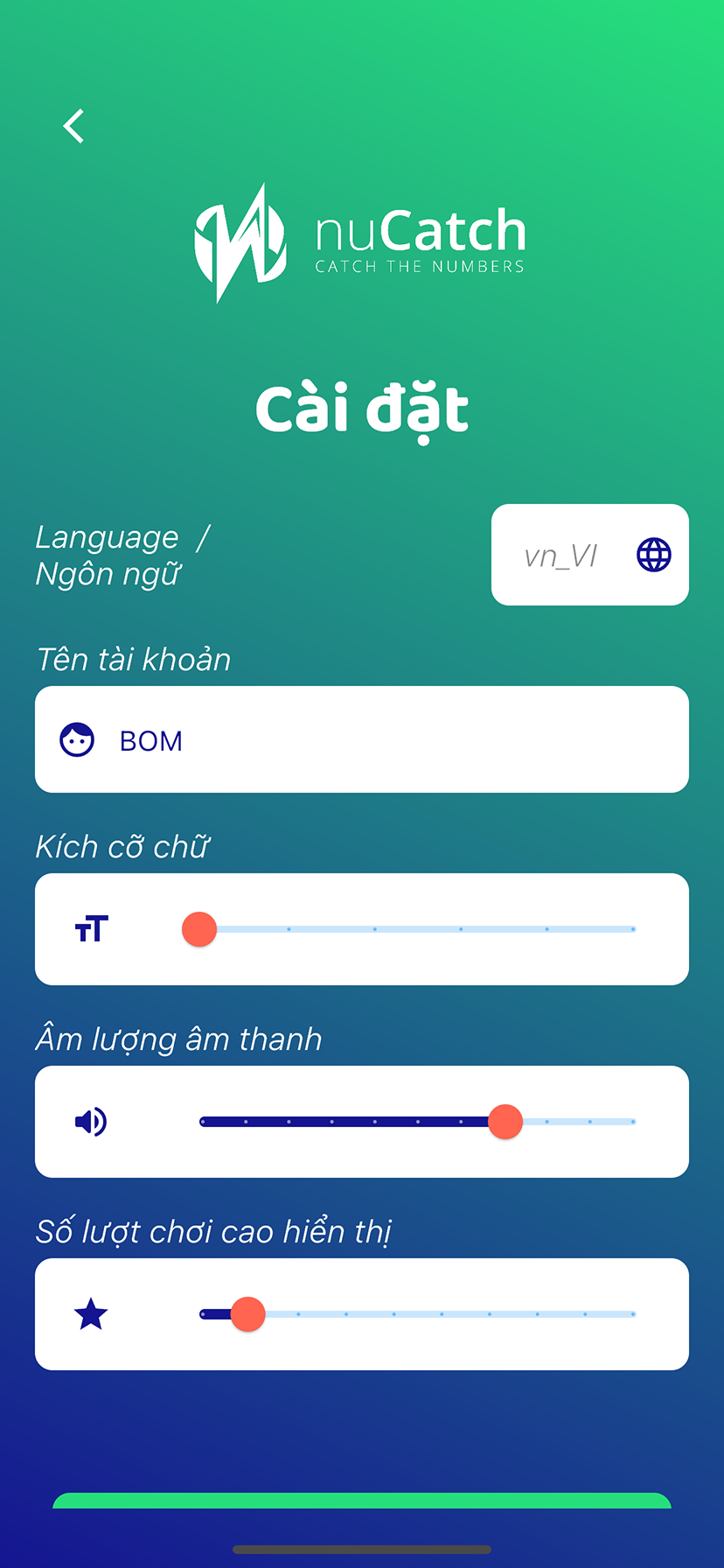Image resolution: width=724 pixels, height=1568 pixels.
Task: Open the vn_VI language picker
Action: 589,555
